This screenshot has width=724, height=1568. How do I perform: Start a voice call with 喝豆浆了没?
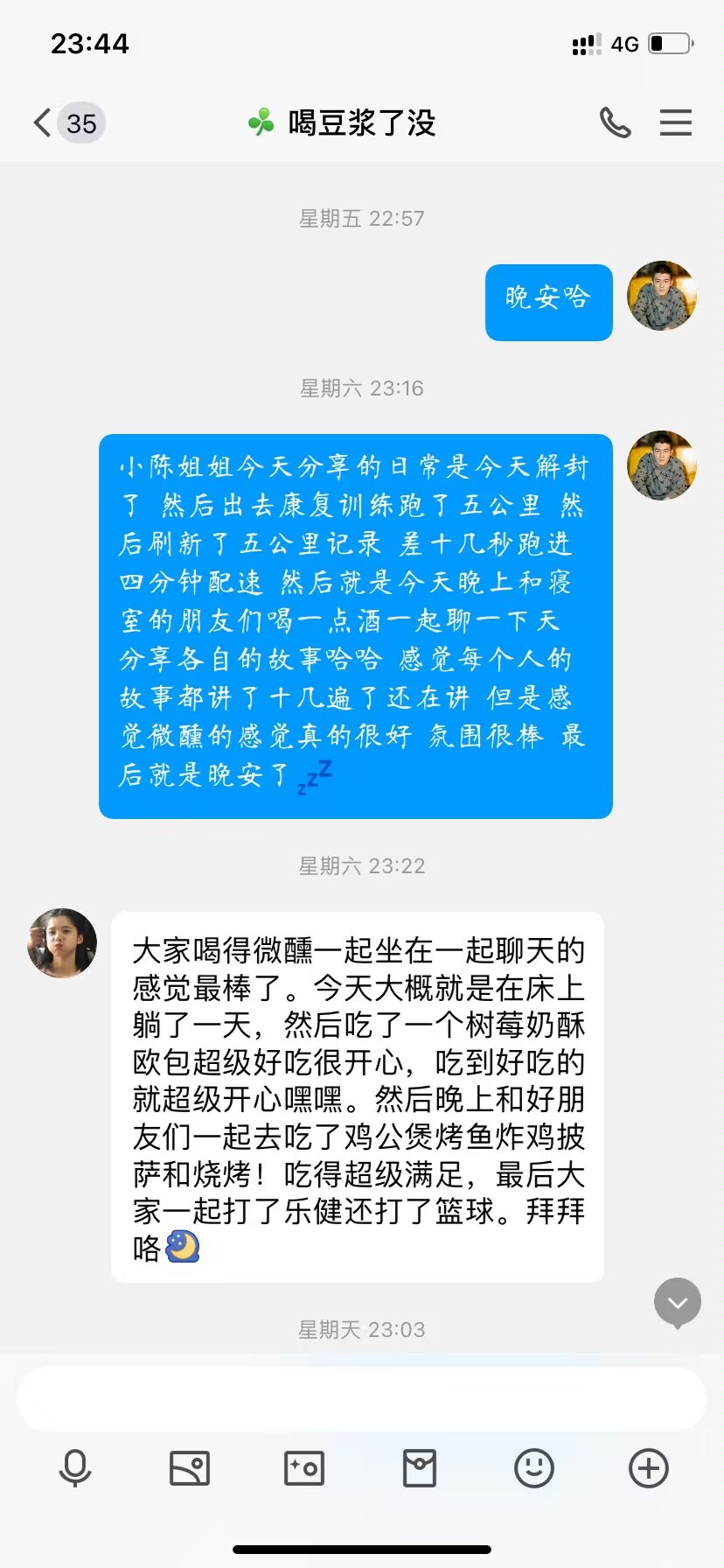click(x=615, y=122)
